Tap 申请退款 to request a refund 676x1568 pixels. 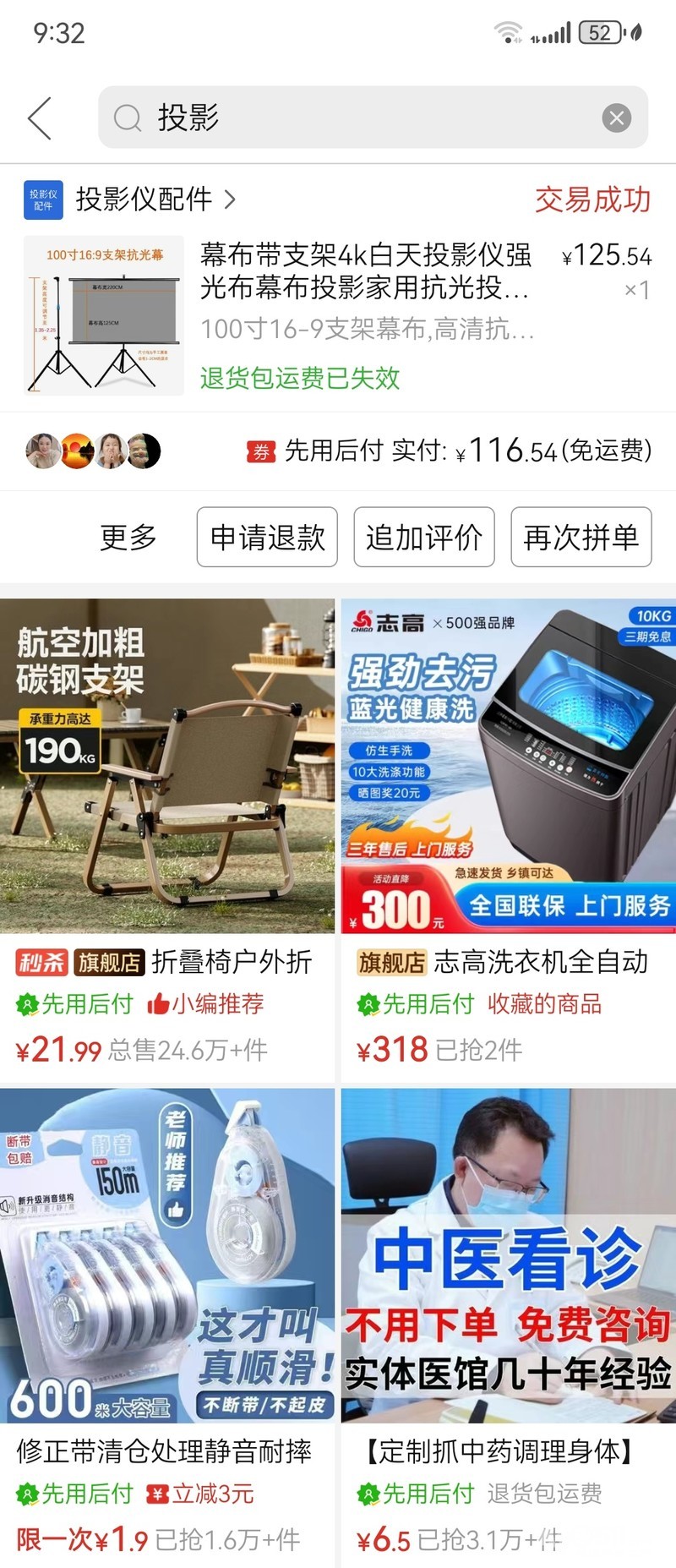pos(267,537)
